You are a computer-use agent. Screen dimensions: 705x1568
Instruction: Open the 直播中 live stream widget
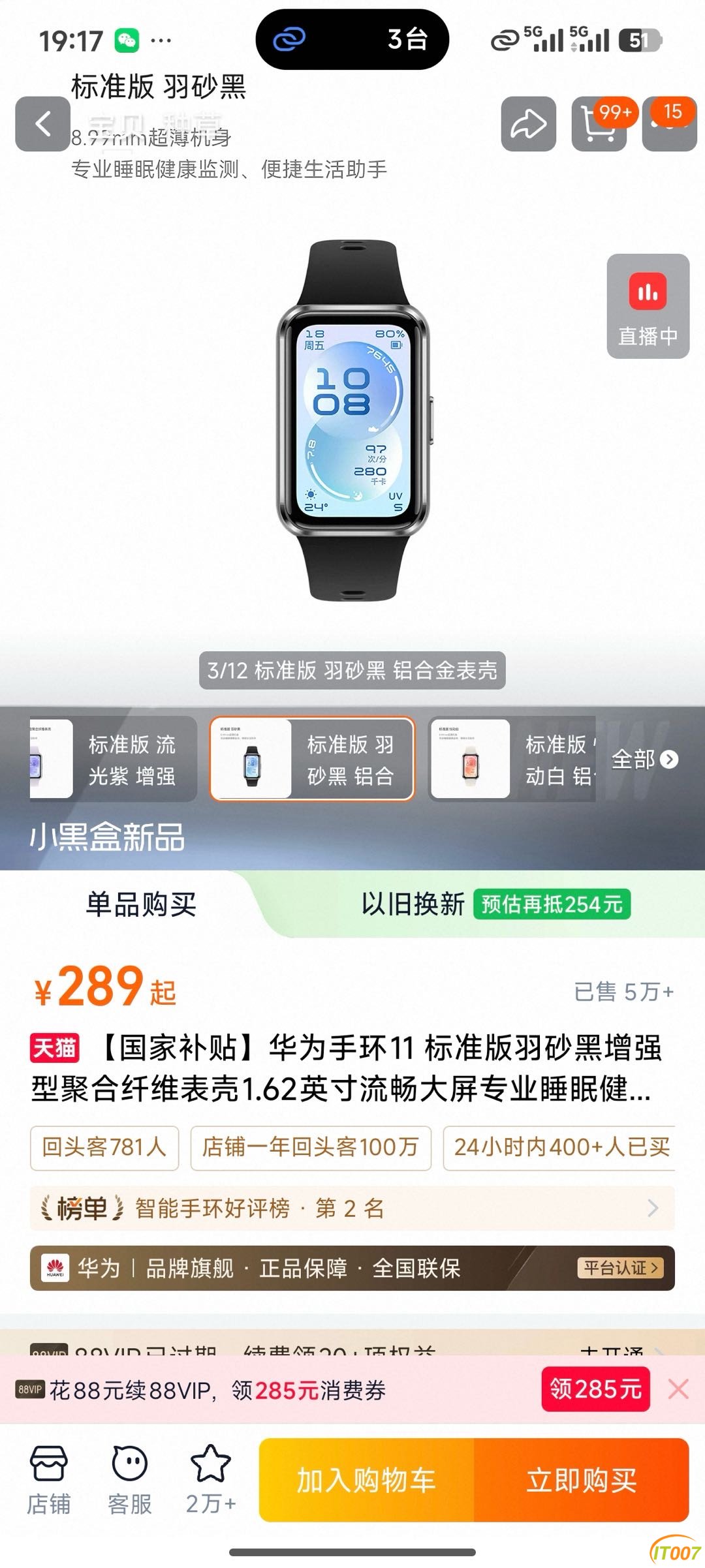[x=648, y=306]
